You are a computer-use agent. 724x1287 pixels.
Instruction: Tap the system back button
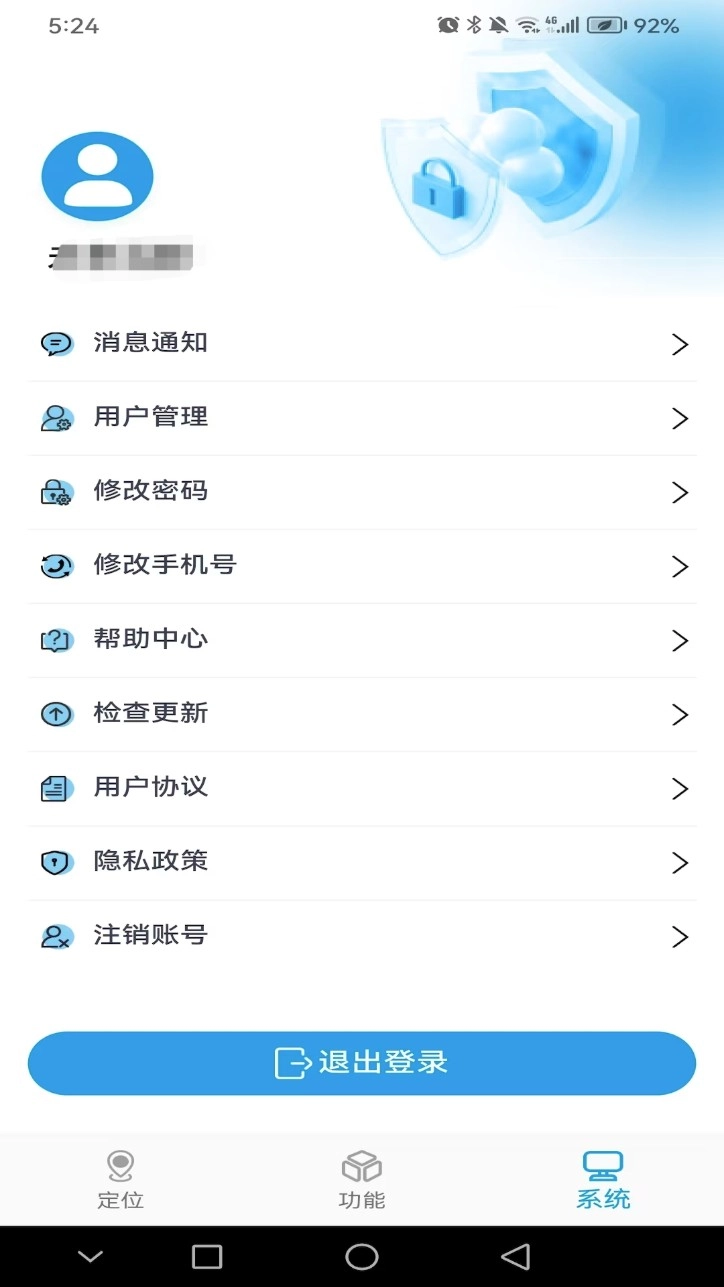click(x=515, y=1256)
